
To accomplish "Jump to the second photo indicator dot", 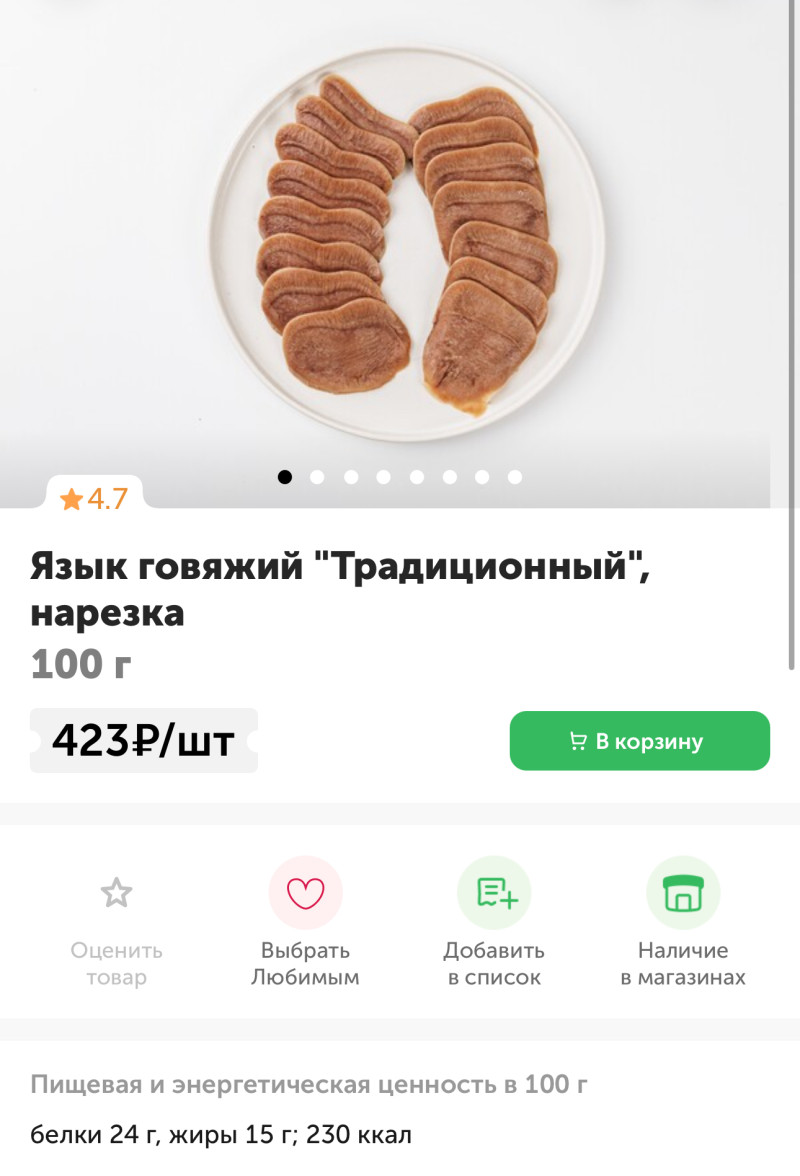I will (x=317, y=477).
